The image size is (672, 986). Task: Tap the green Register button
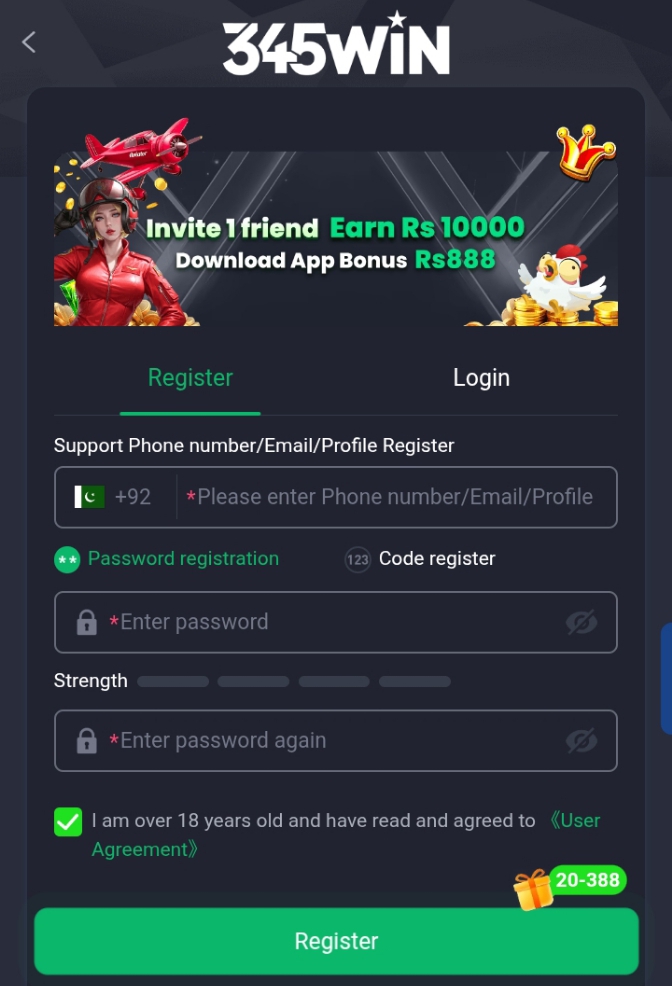(336, 941)
